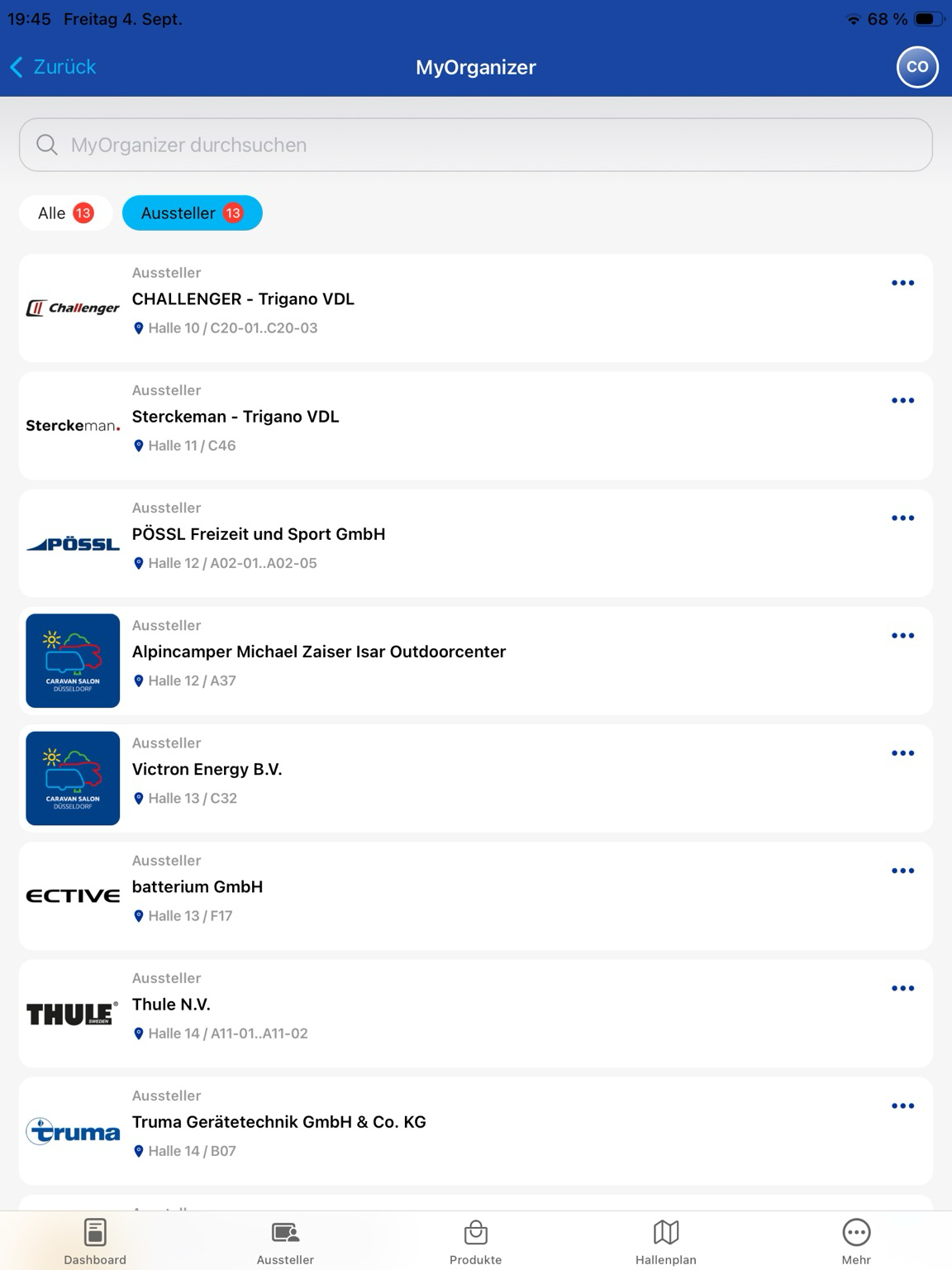Open the Victron Energy B.V. exhibitor
The width and height of the screenshot is (952, 1270).
[x=476, y=778]
